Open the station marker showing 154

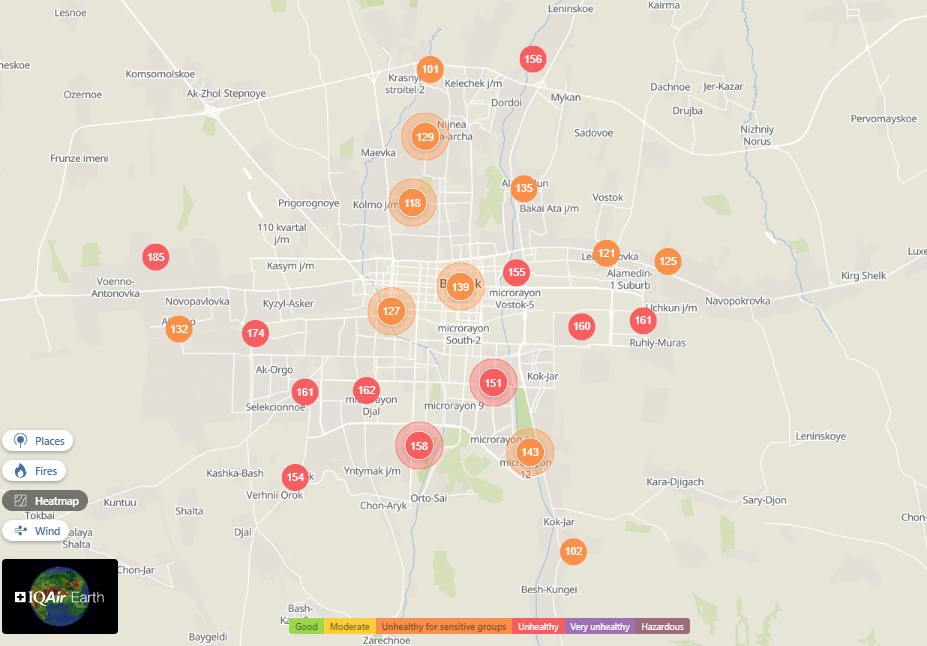[294, 477]
